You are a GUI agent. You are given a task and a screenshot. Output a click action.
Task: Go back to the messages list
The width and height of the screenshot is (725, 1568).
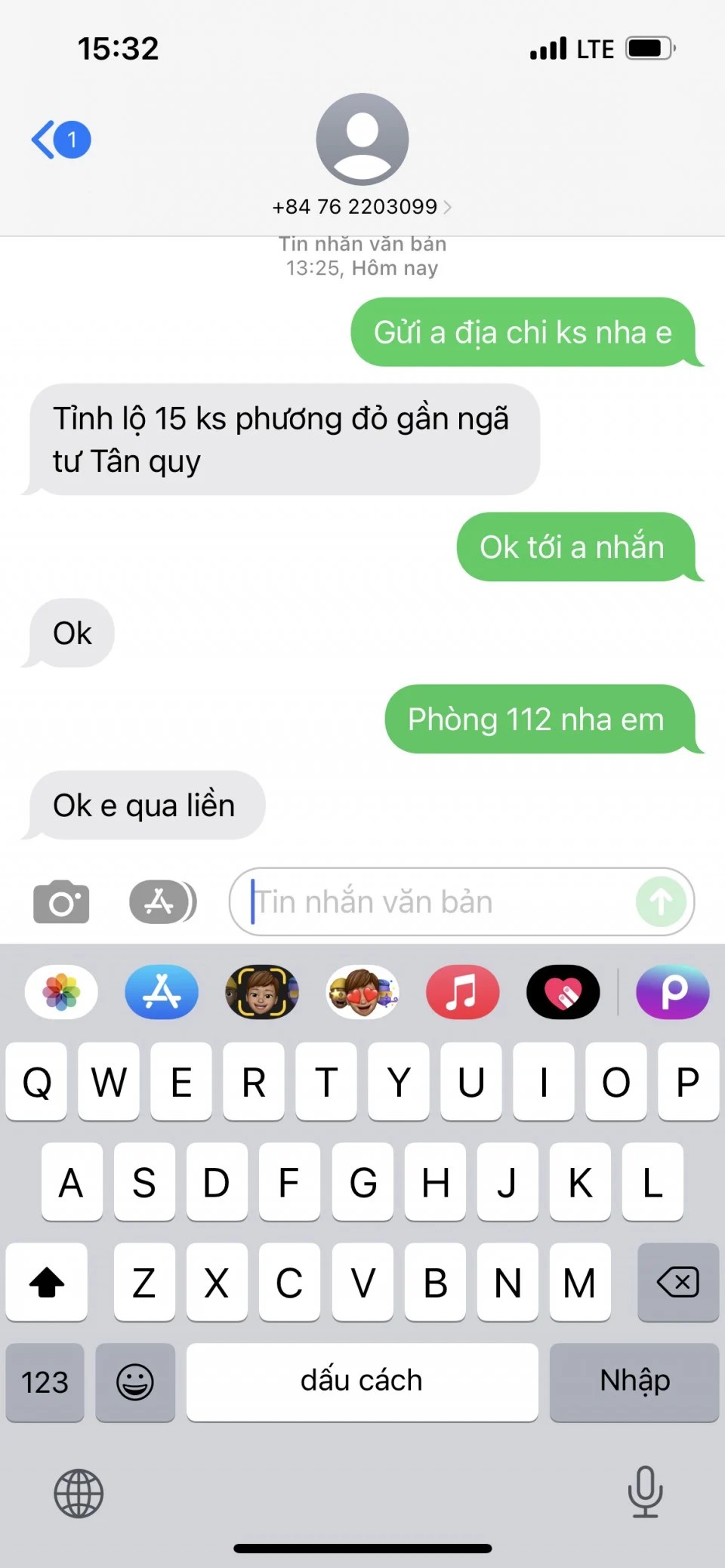[60, 140]
